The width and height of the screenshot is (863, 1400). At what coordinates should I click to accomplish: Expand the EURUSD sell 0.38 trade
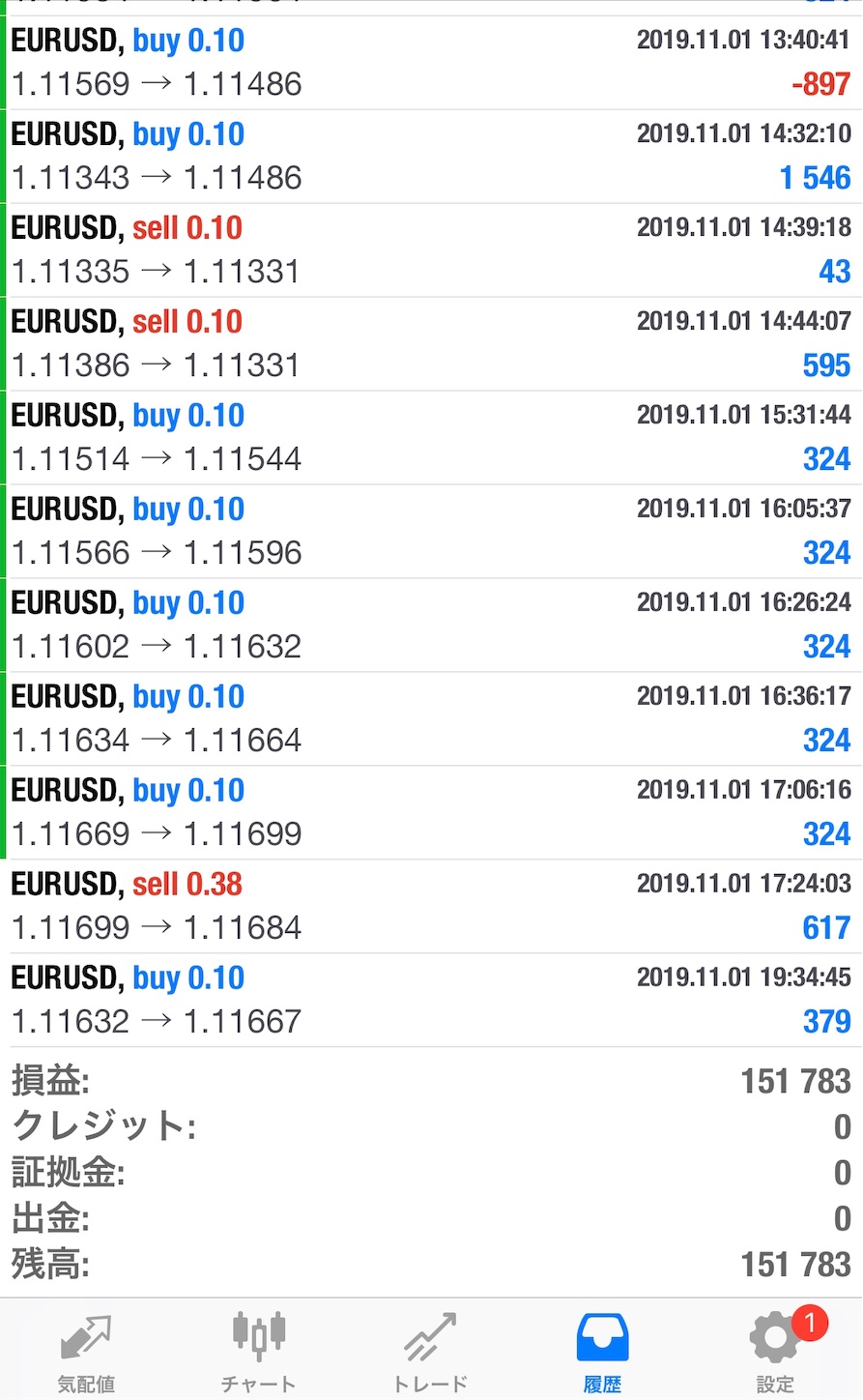coord(431,907)
